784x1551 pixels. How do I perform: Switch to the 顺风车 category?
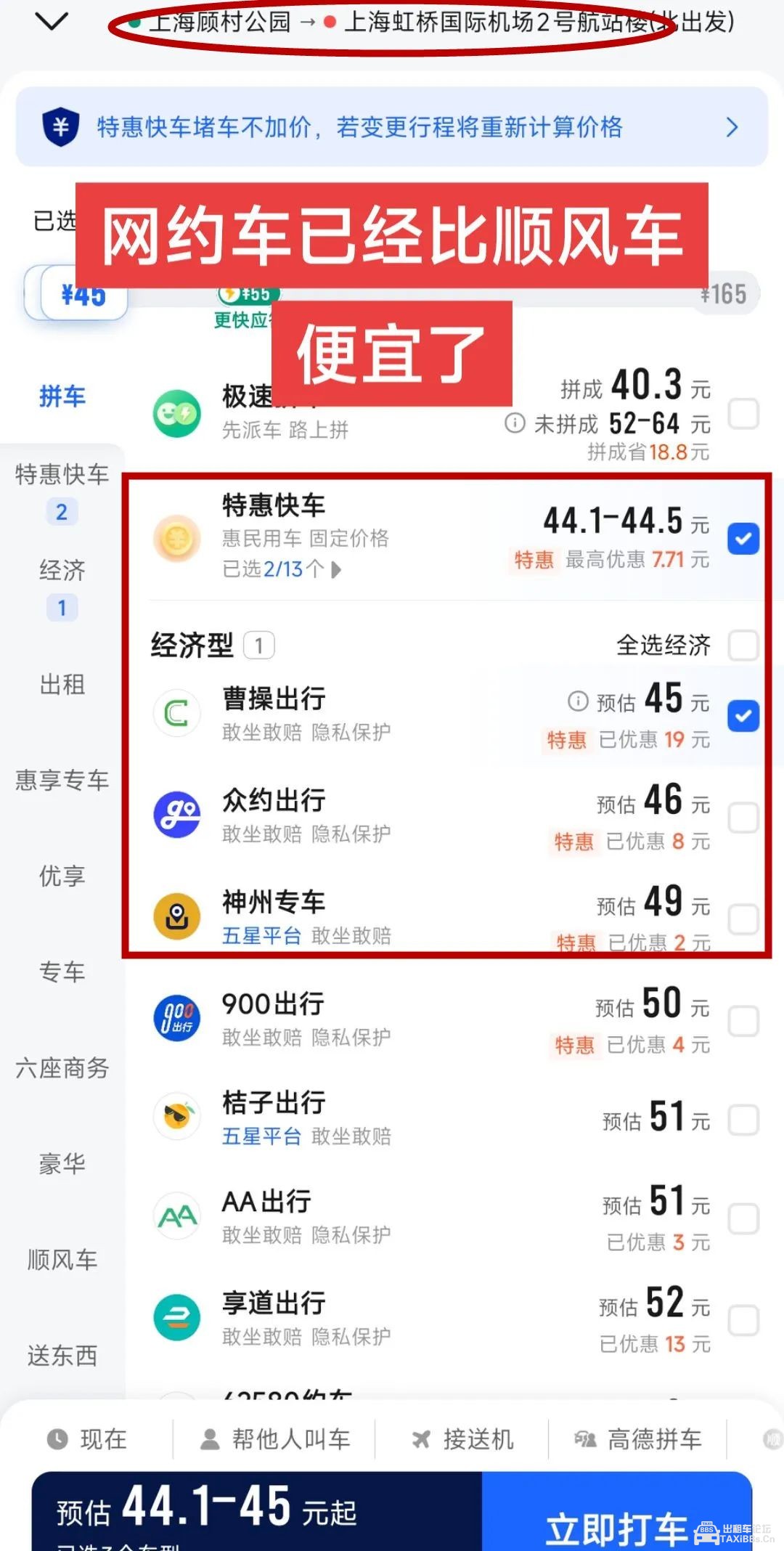[x=62, y=1260]
